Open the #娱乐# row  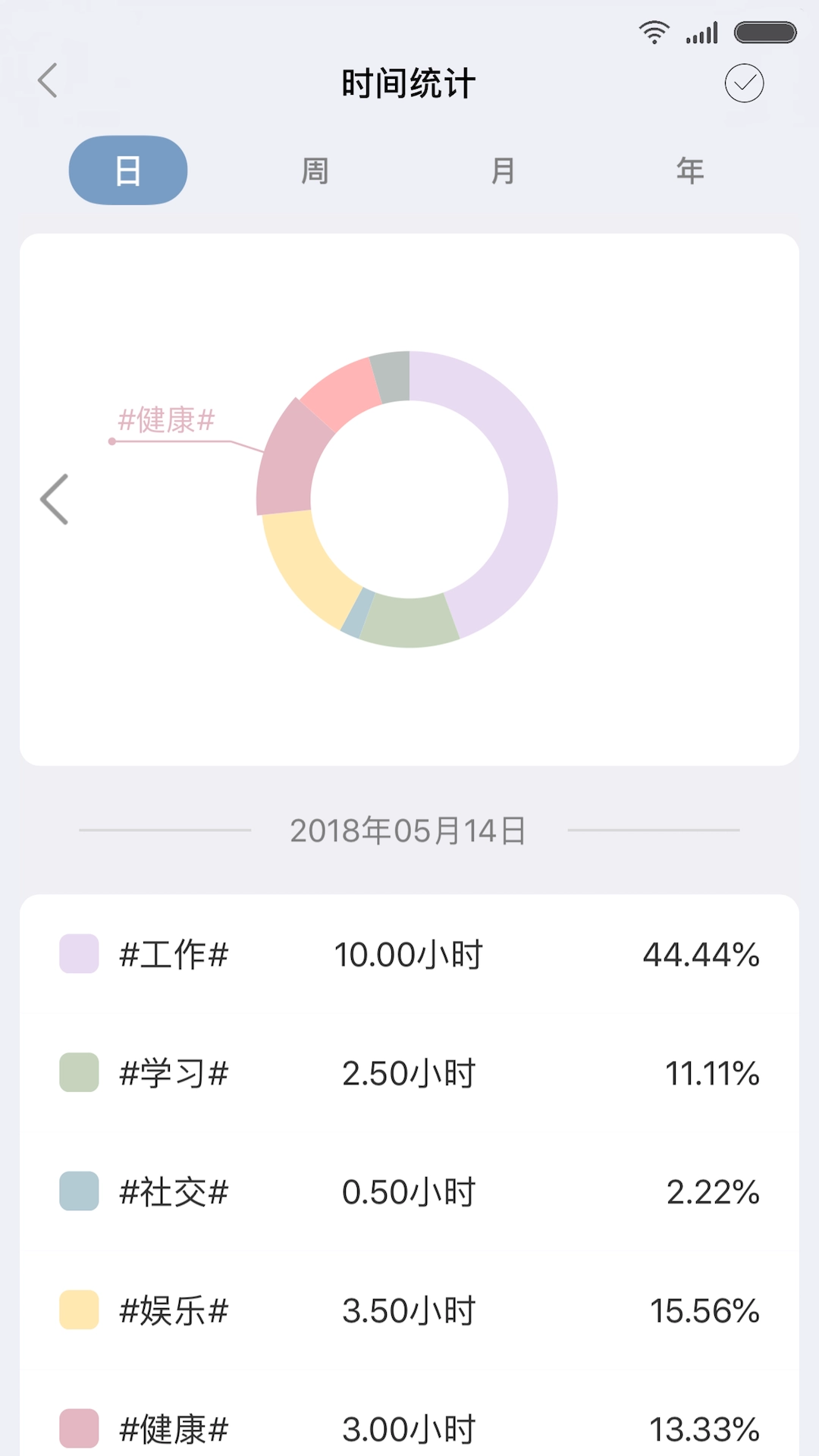pyautogui.click(x=409, y=1310)
